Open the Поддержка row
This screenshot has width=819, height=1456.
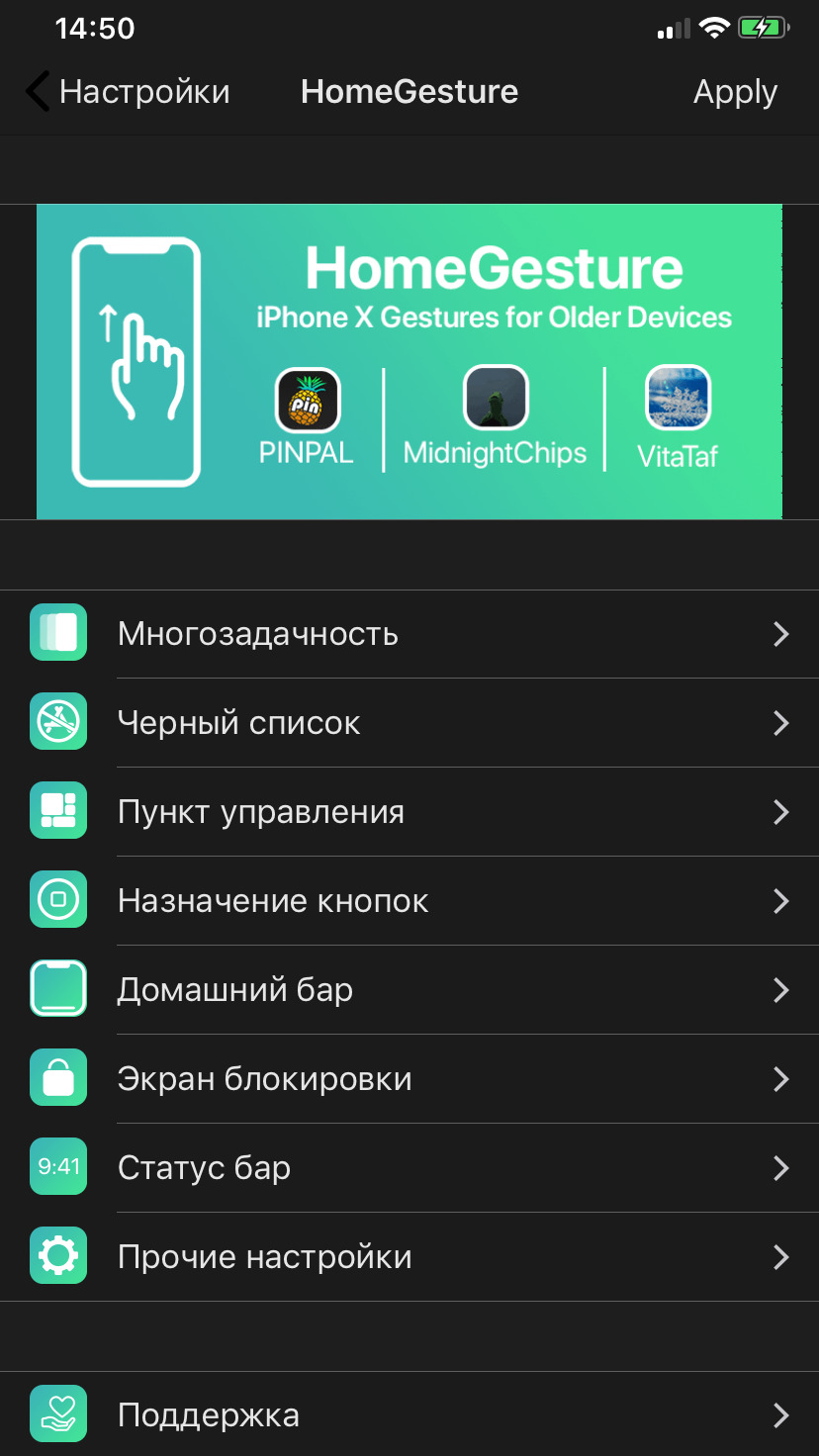click(x=409, y=1414)
